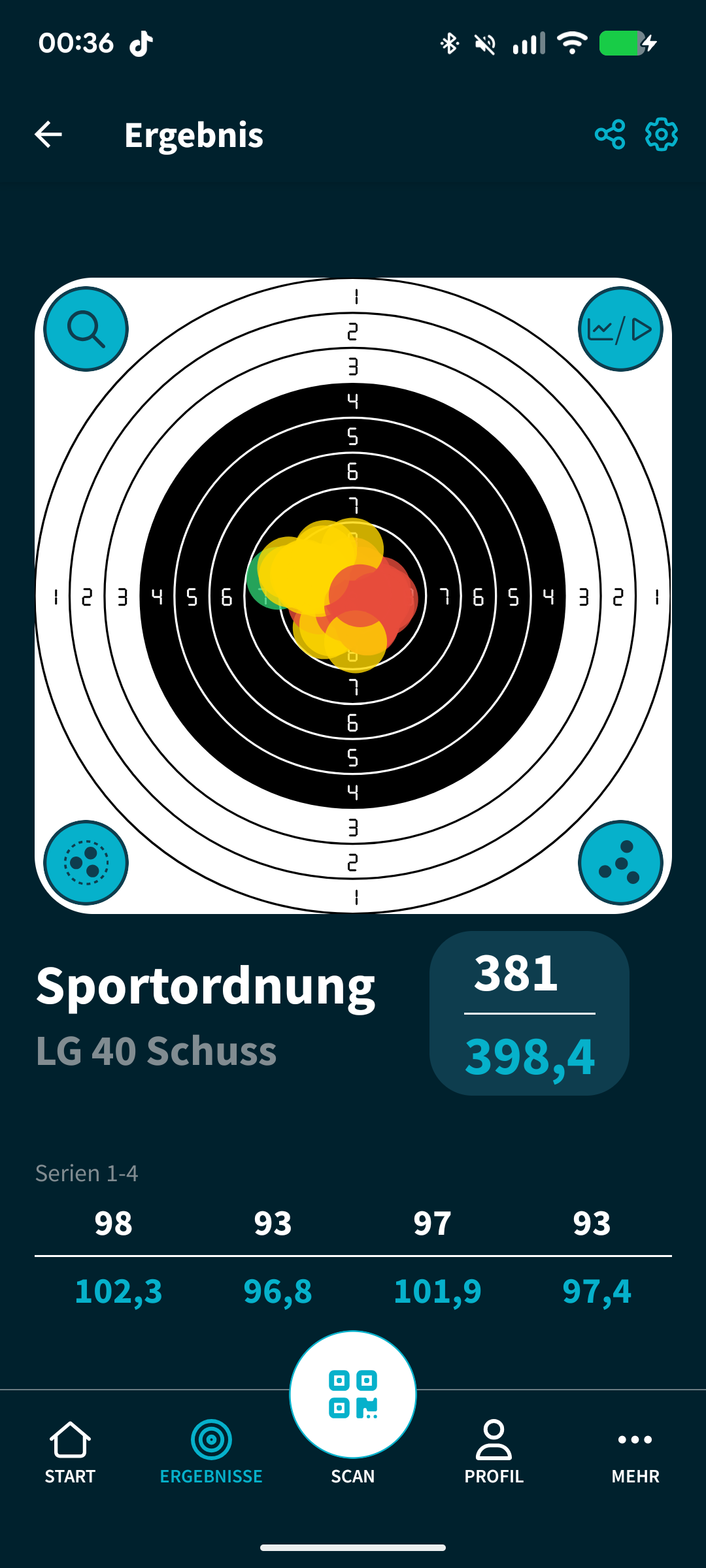The width and height of the screenshot is (706, 1568).
Task: Open the settings gear icon
Action: tap(662, 135)
